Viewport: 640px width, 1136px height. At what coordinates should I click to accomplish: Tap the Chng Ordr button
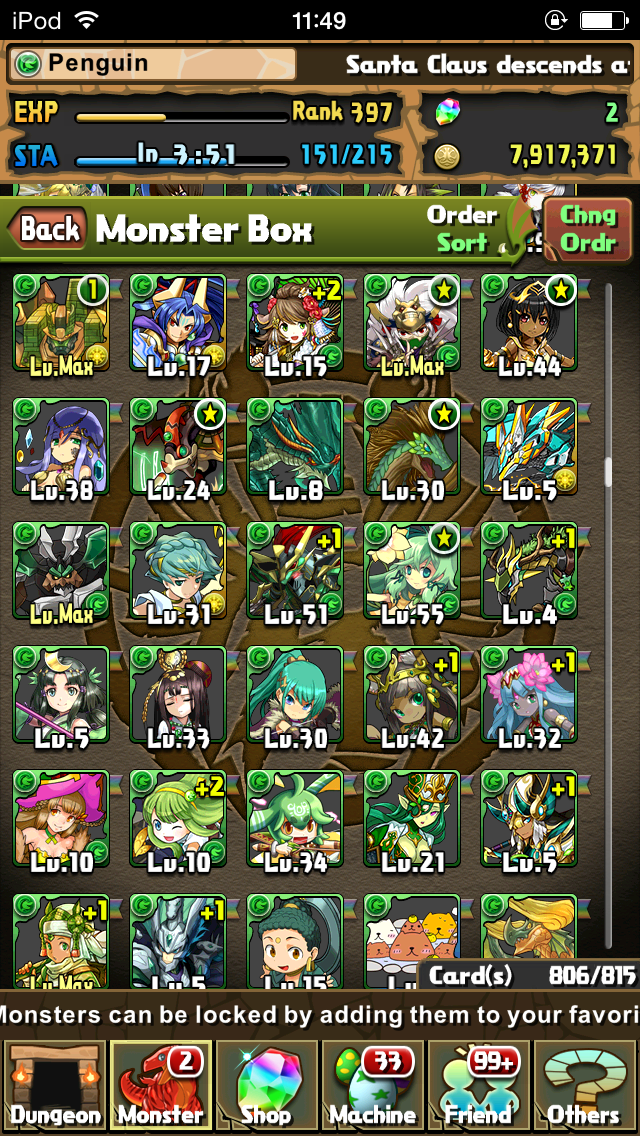[x=588, y=229]
